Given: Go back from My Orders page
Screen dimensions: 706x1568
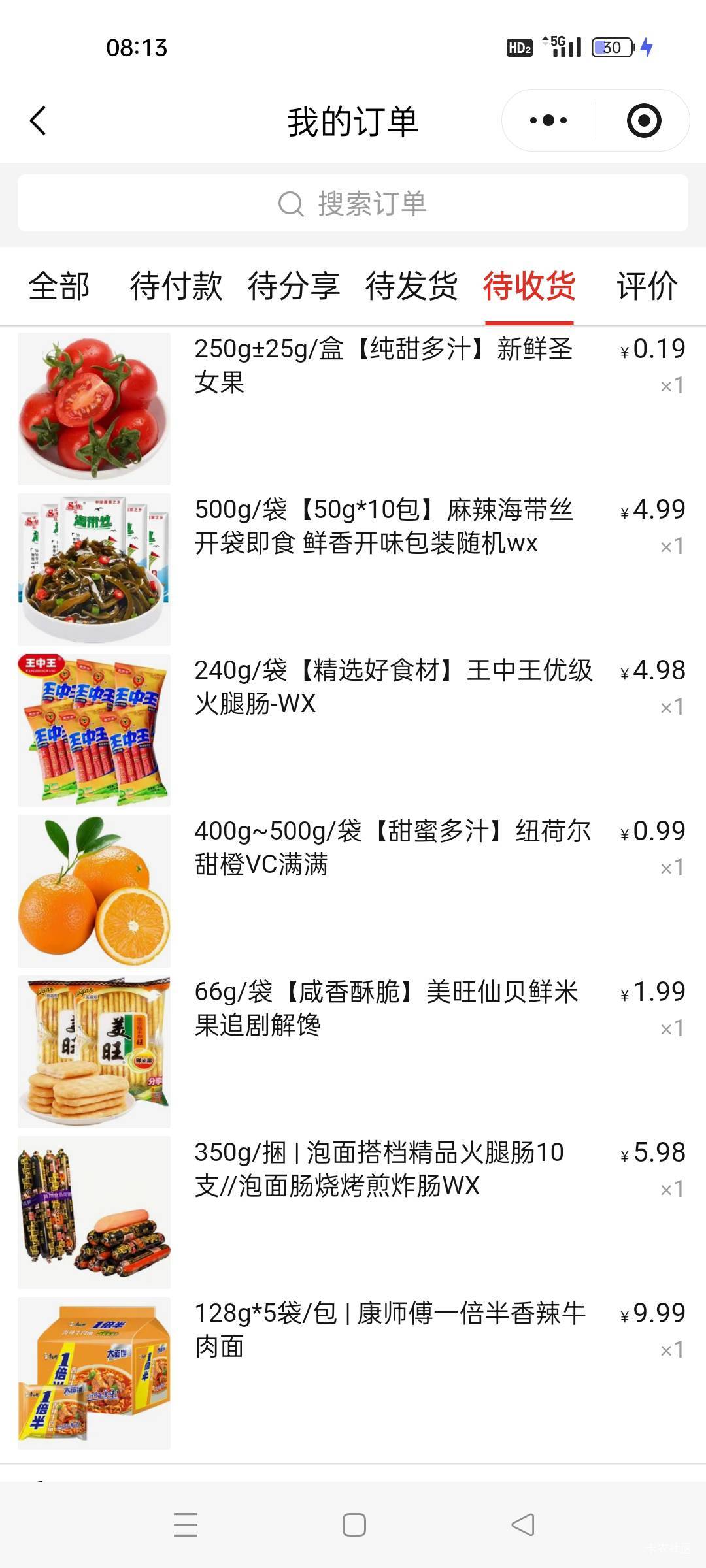Looking at the screenshot, I should click(39, 121).
